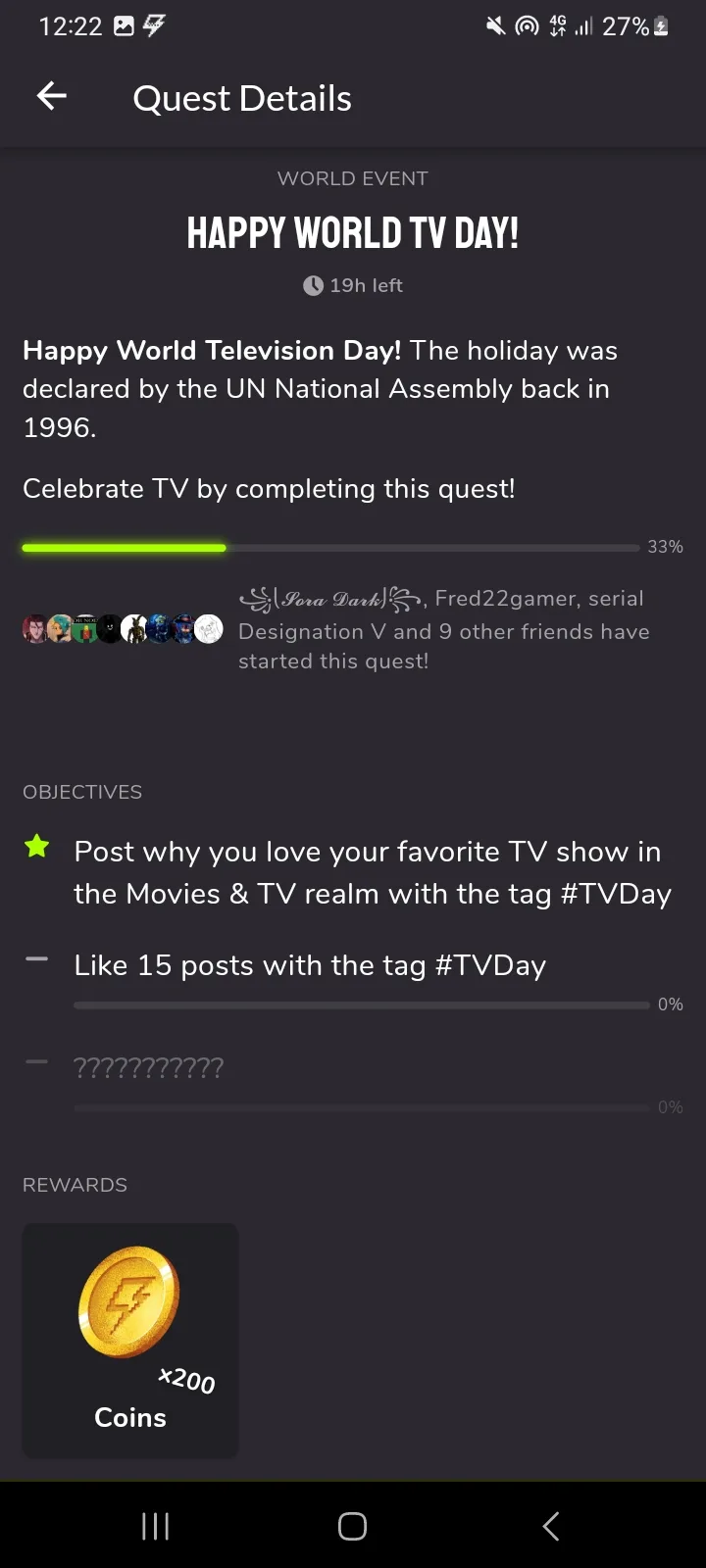Tap the system home button
This screenshot has height=1568, width=706.
click(352, 1526)
